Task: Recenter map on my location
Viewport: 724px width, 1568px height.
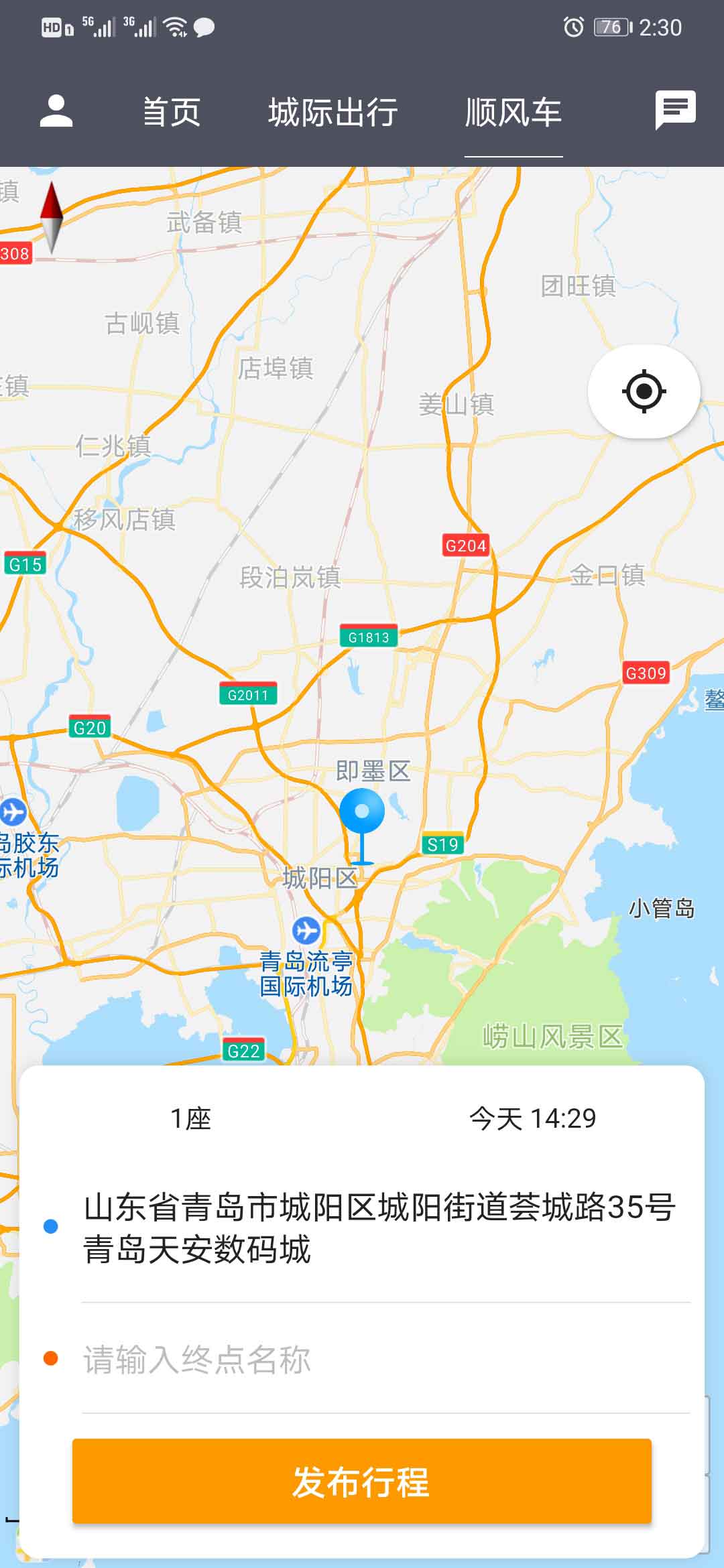Action: pos(644,391)
